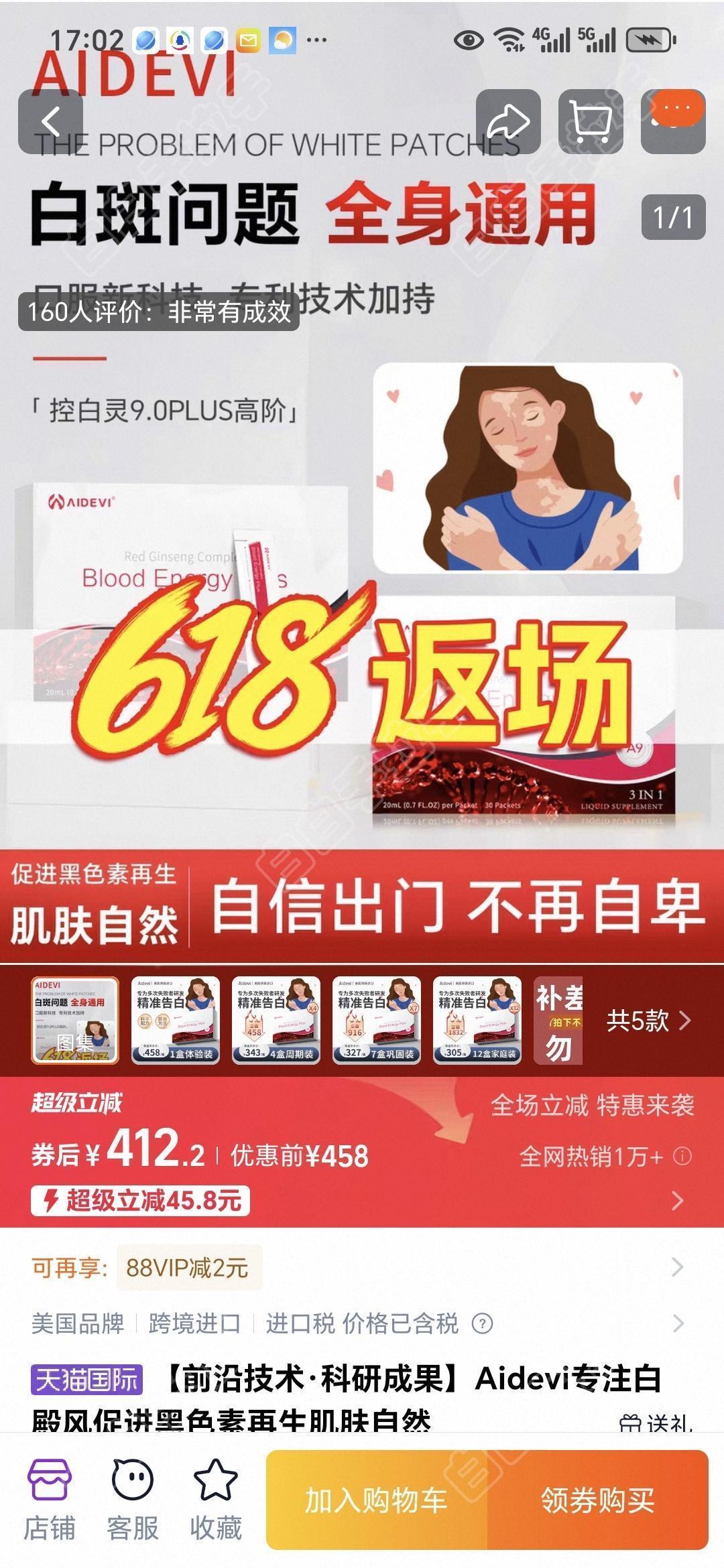Tap 领券购买 to buy with coupon

coord(598,1500)
